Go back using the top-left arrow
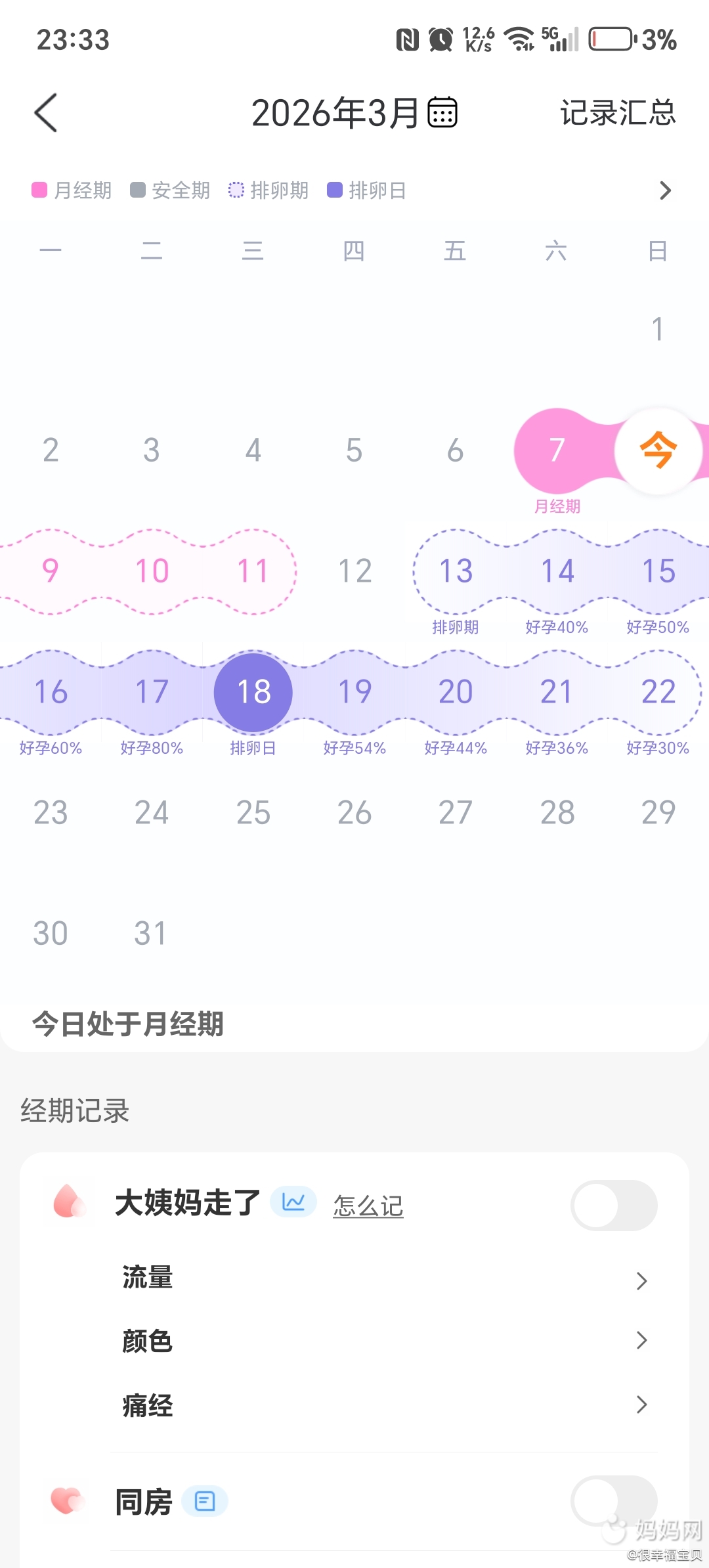This screenshot has width=709, height=1568. (46, 112)
